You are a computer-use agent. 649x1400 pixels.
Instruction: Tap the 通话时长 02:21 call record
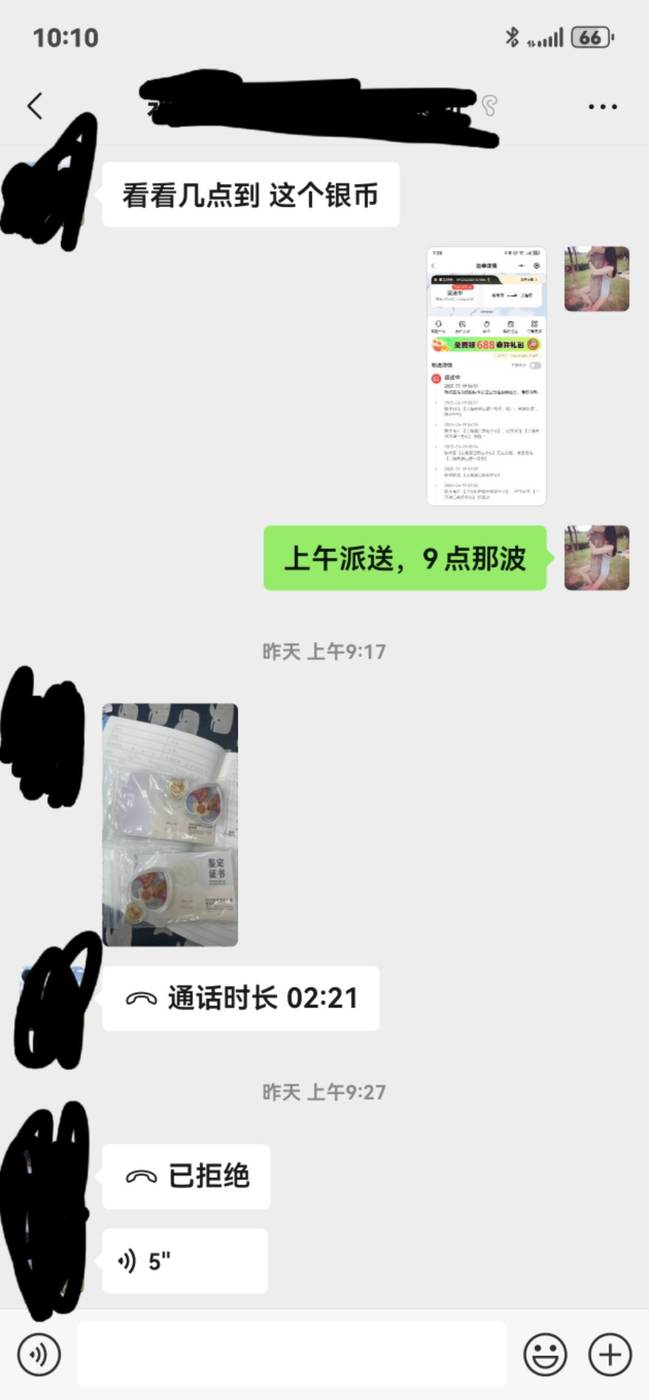click(241, 998)
